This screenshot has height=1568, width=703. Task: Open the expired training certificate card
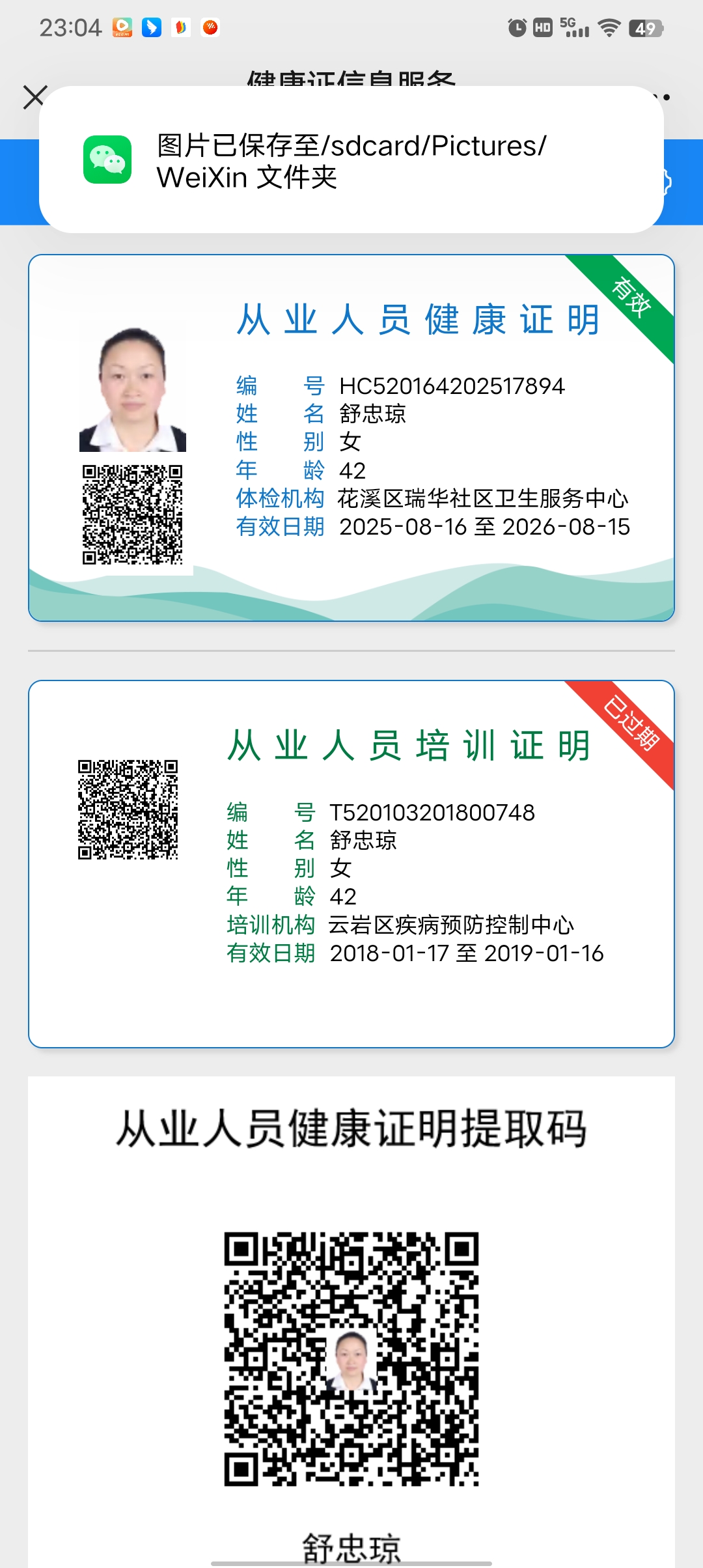pos(351,863)
